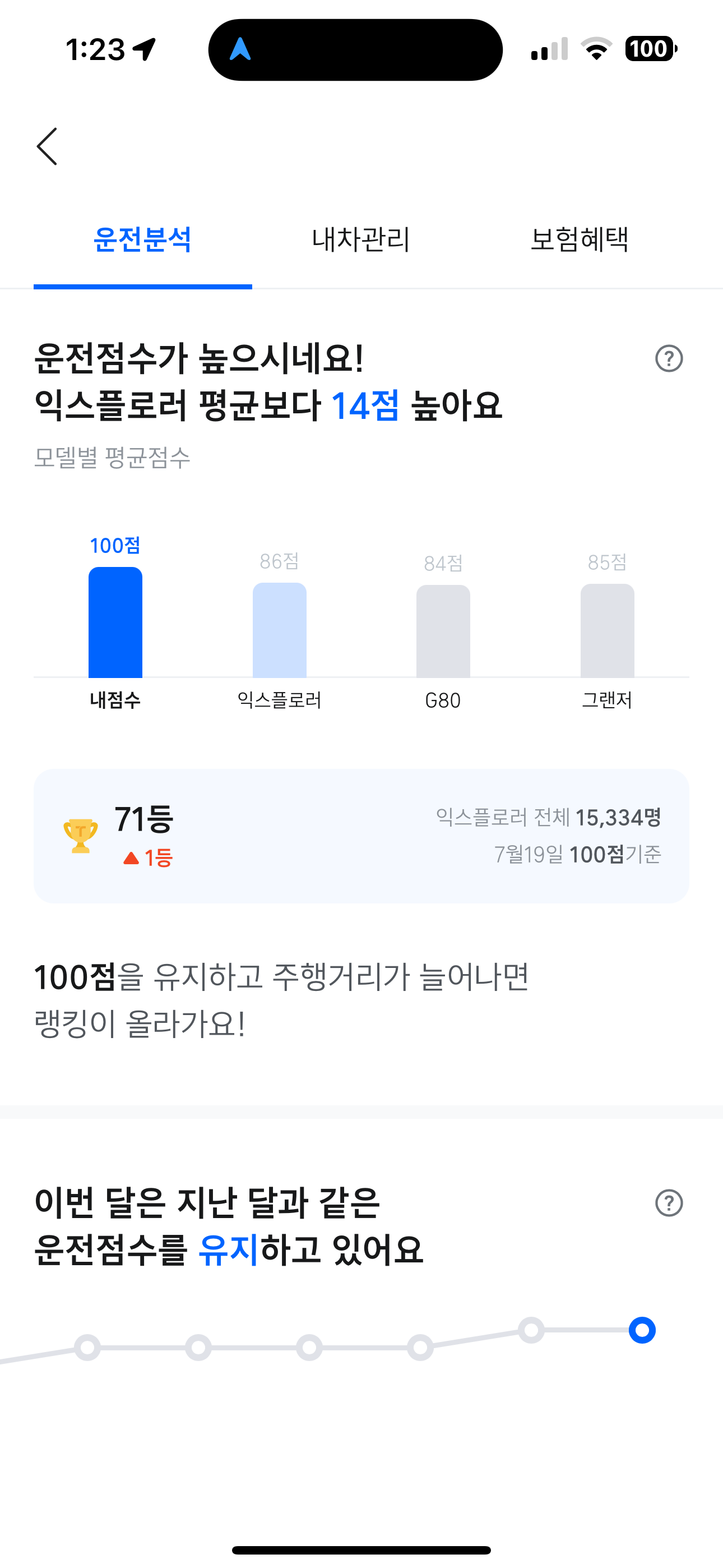Open help icon next to 운전점수가 높으시네요
The image size is (723, 1568).
point(669,358)
